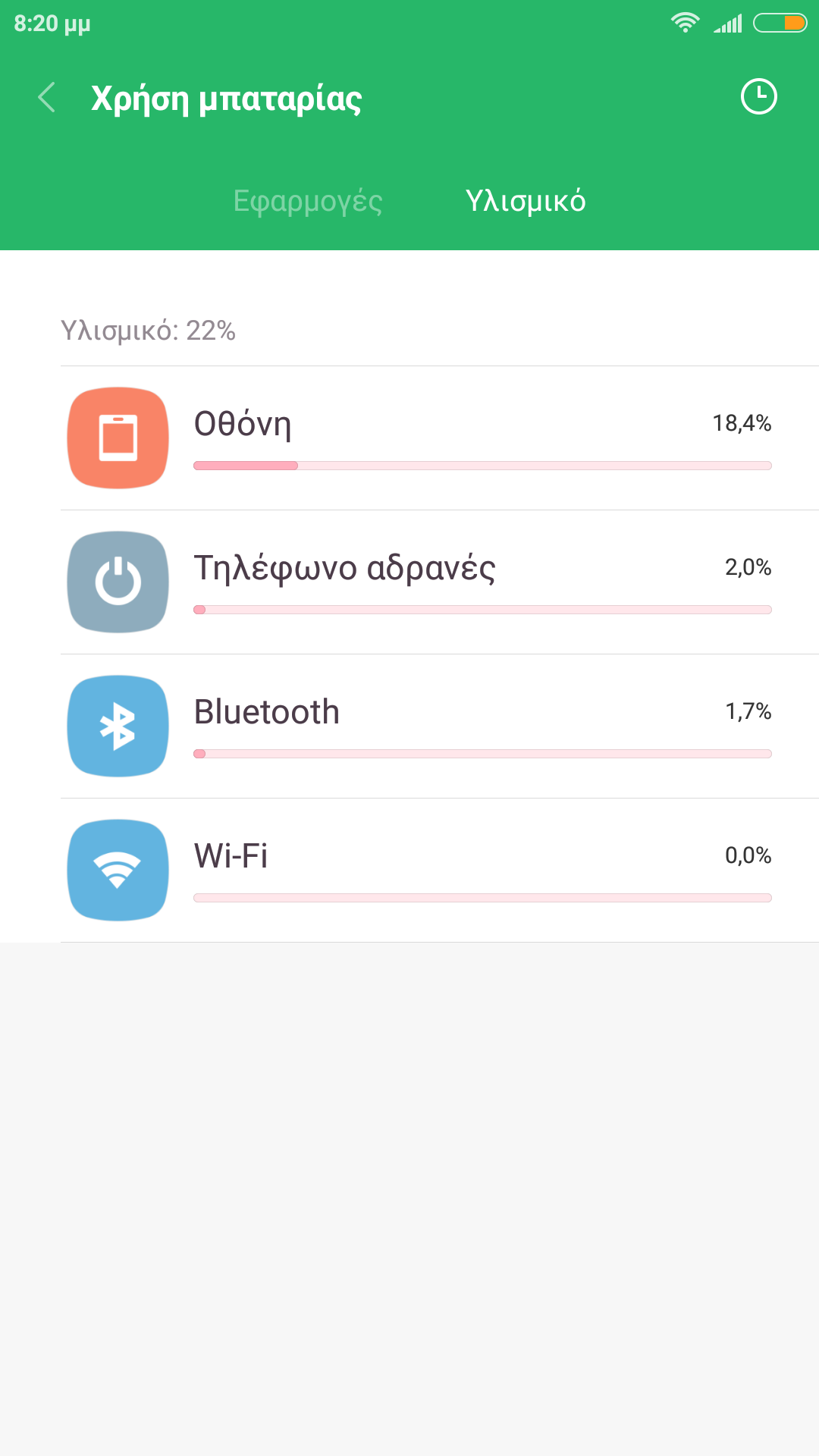819x1456 pixels.
Task: Switch to the Εφαρμογές tab
Action: pos(308,201)
